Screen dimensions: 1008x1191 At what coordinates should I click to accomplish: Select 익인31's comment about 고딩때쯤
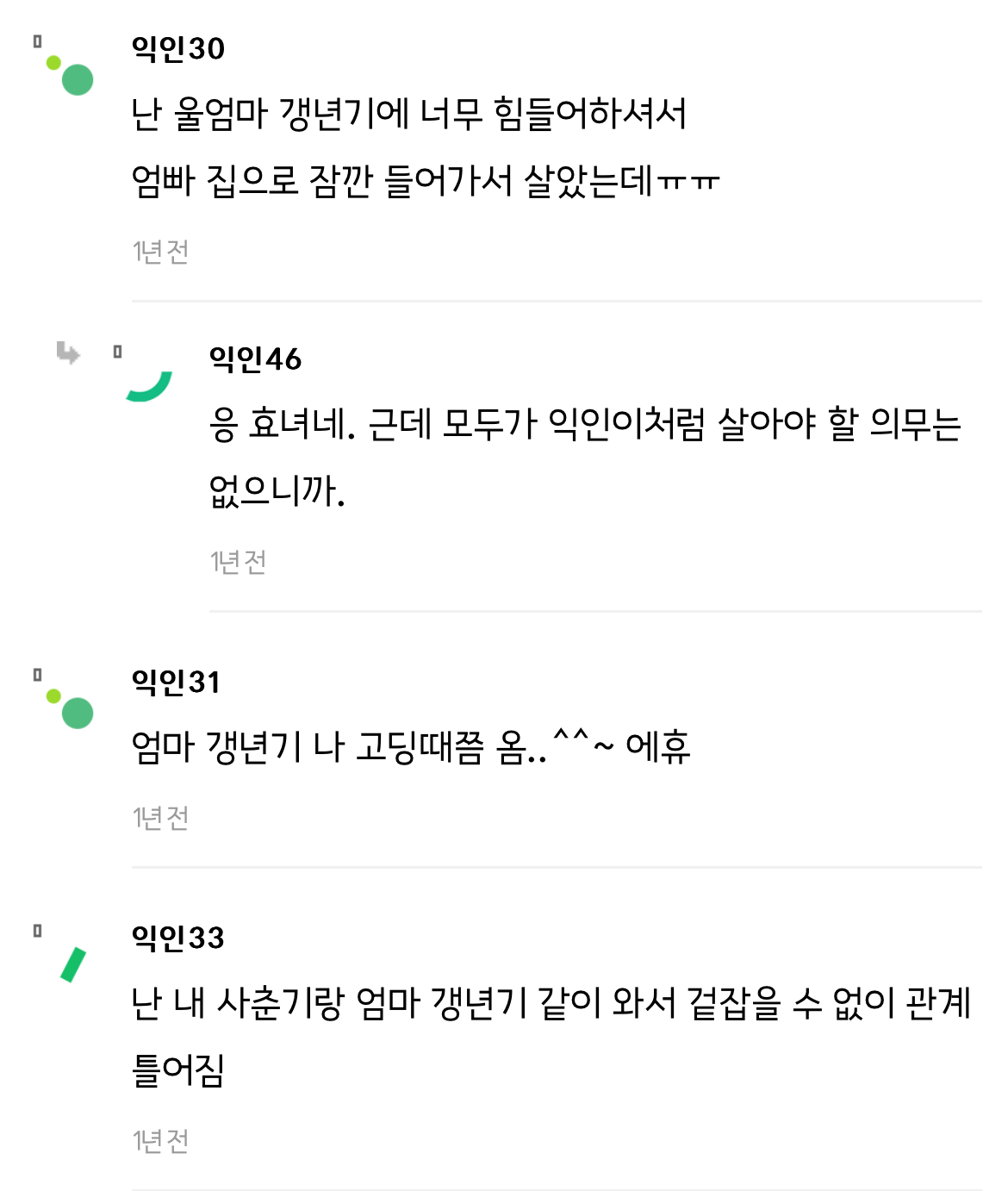point(411,746)
